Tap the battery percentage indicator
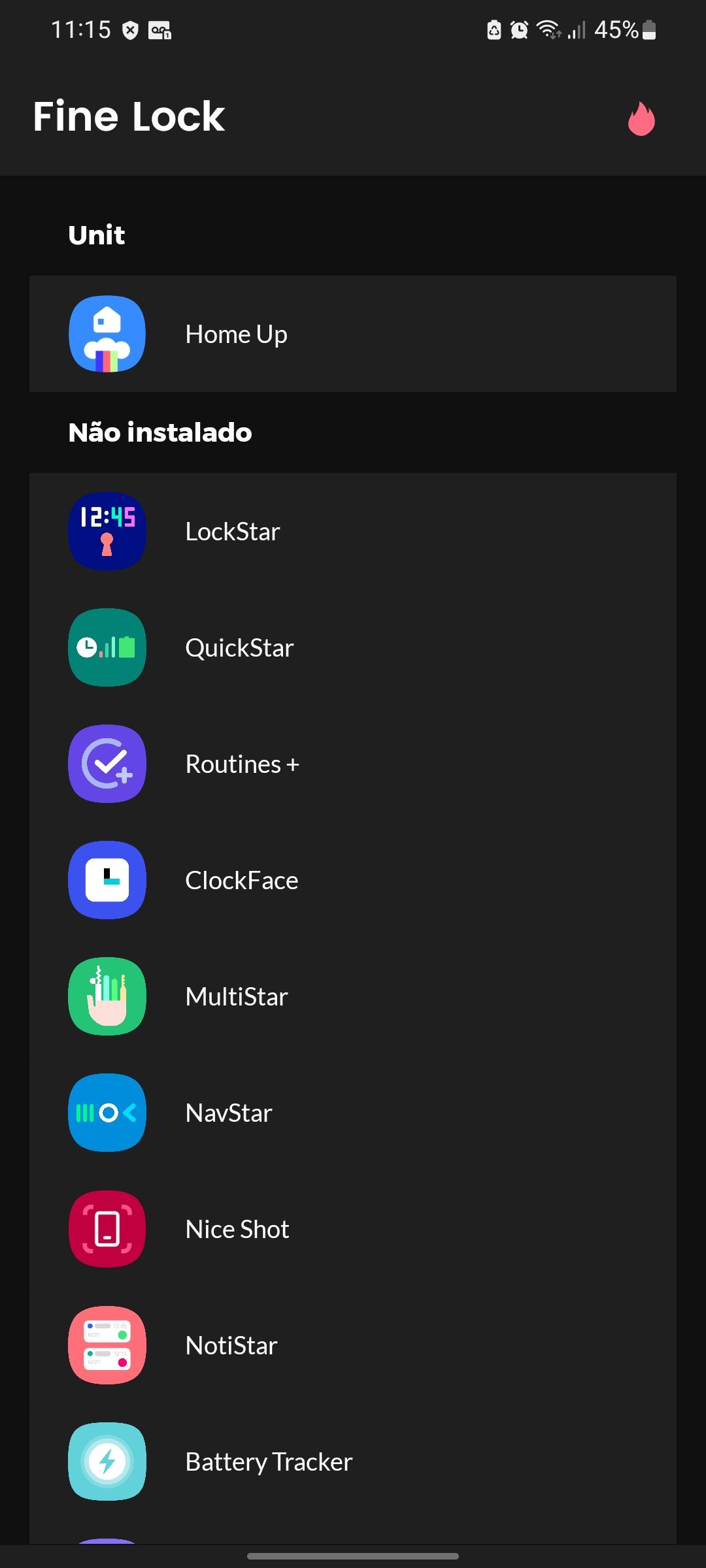 (615, 29)
